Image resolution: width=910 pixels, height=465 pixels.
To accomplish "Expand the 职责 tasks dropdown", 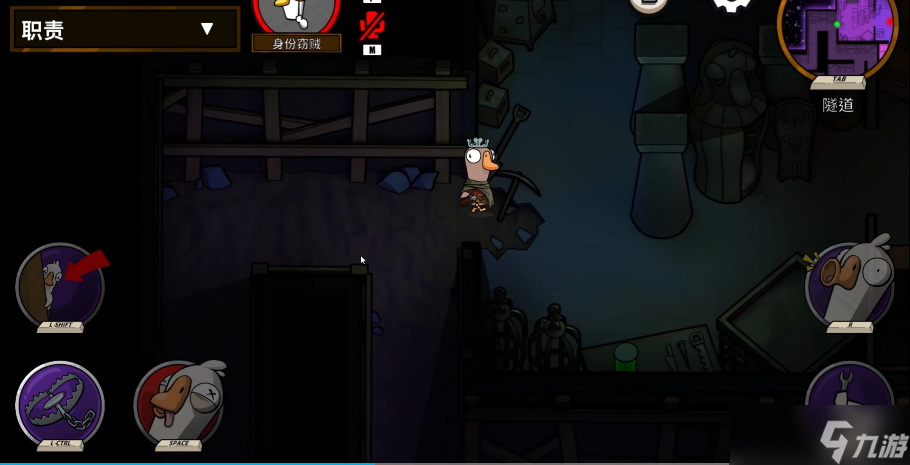I will (206, 28).
